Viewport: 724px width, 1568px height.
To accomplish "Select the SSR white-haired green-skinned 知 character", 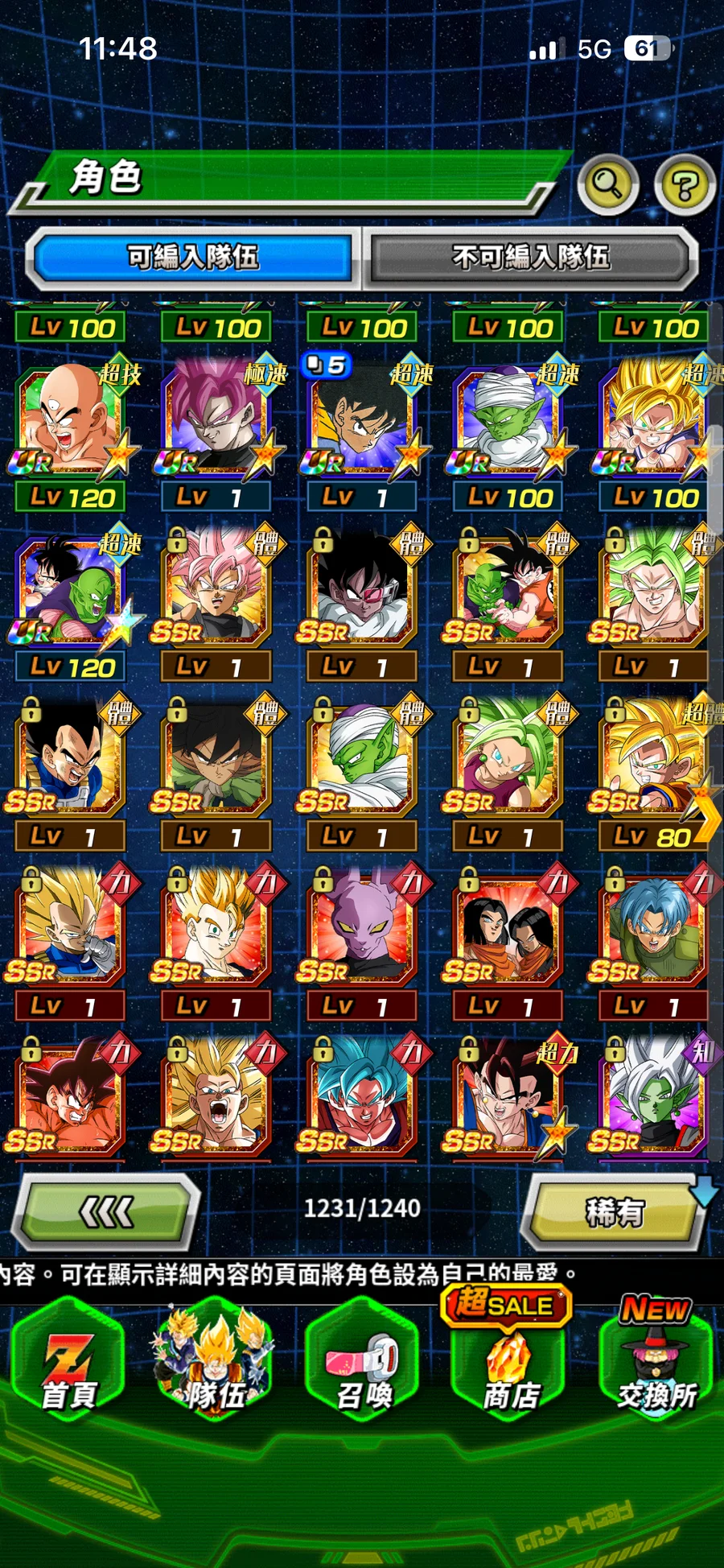I will pos(653,1096).
